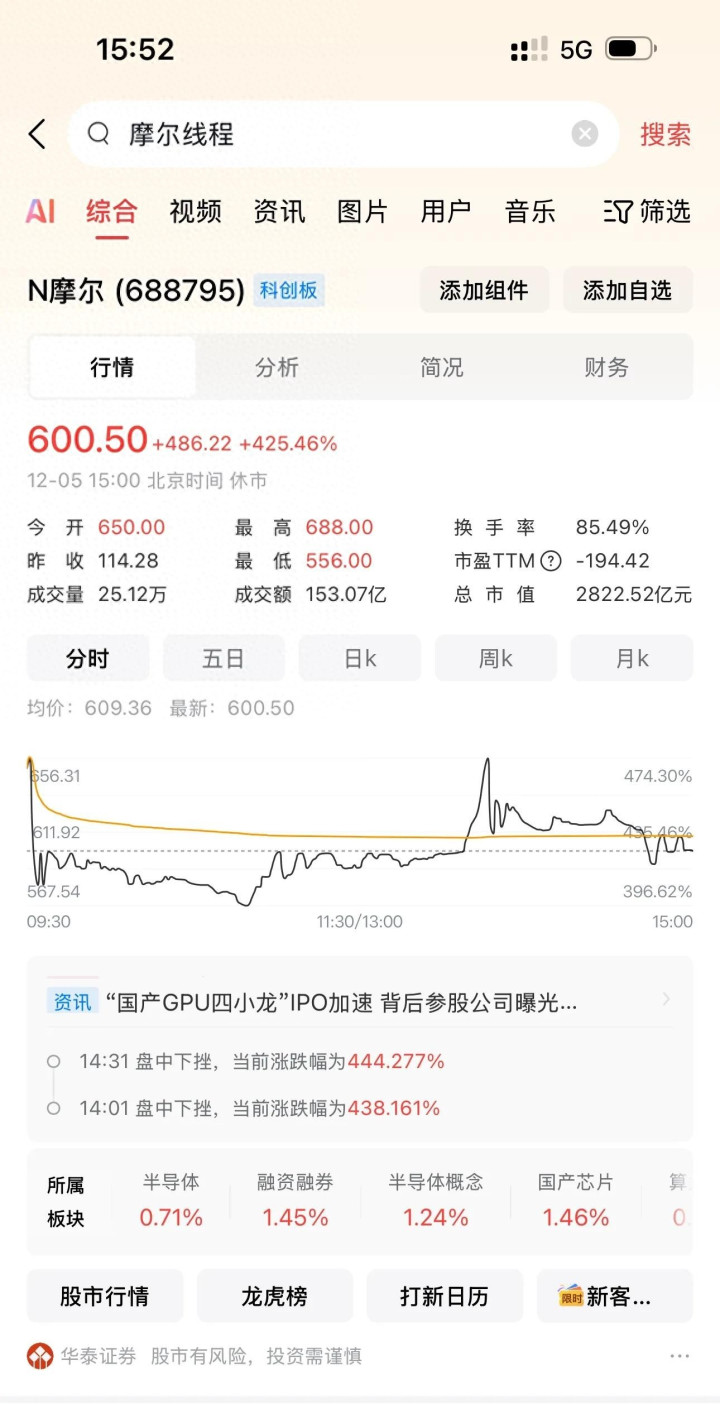Go back using the back arrow

37,134
